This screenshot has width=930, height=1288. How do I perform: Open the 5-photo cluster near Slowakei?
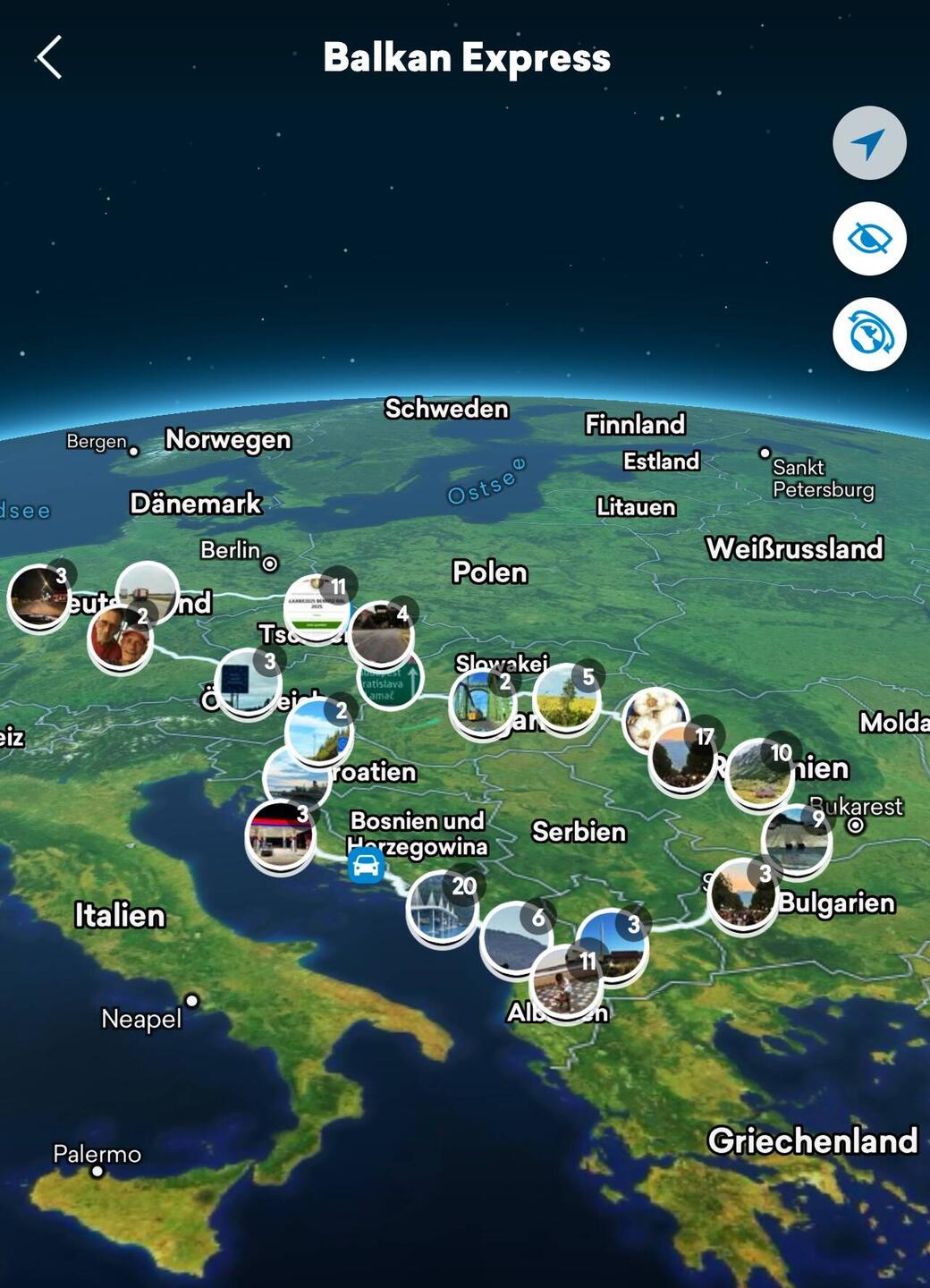tap(566, 698)
